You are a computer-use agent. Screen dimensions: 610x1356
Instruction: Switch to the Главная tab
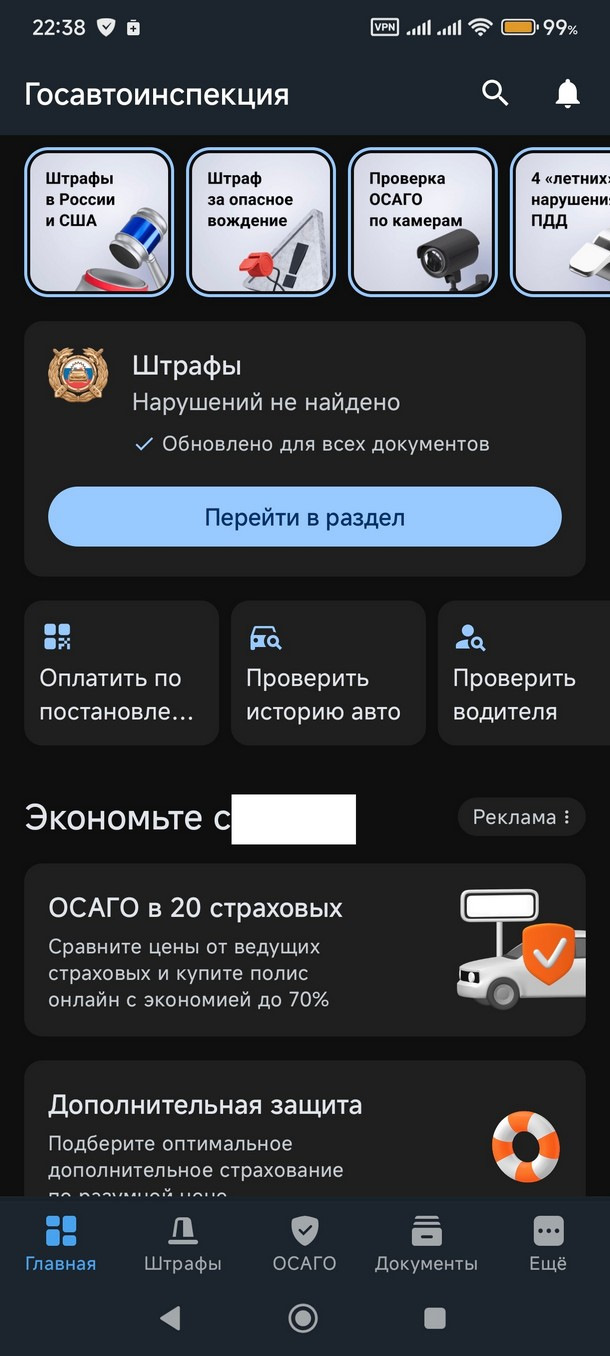pyautogui.click(x=61, y=1244)
